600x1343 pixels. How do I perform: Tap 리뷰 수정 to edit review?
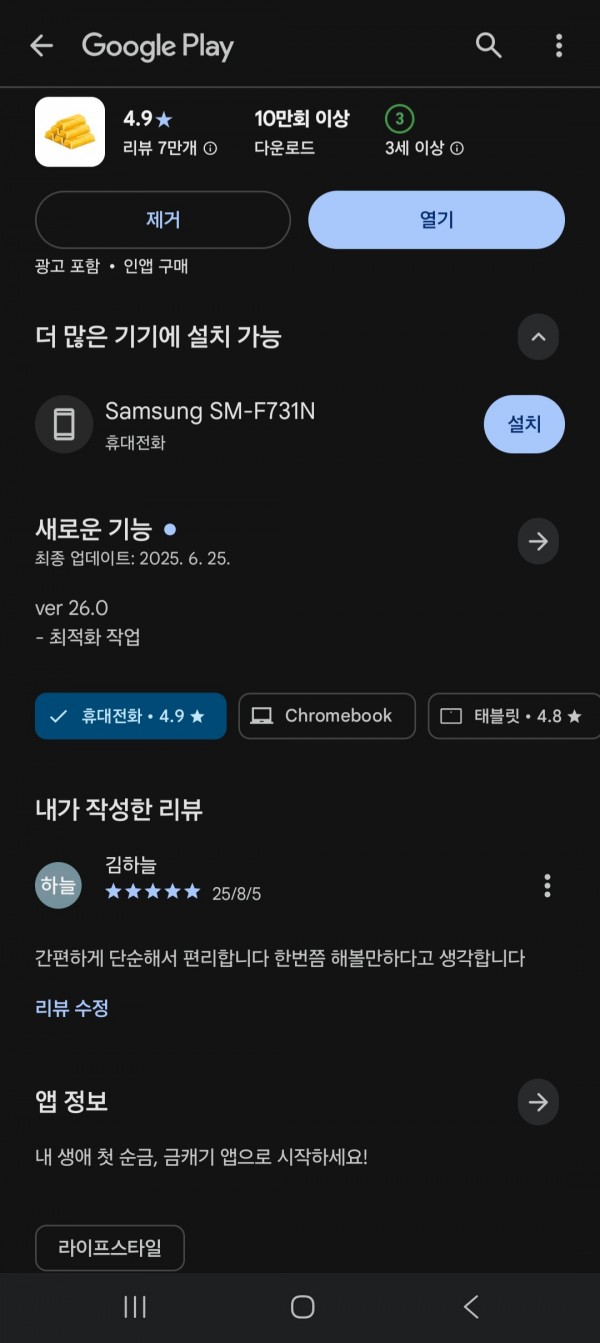tap(72, 1008)
